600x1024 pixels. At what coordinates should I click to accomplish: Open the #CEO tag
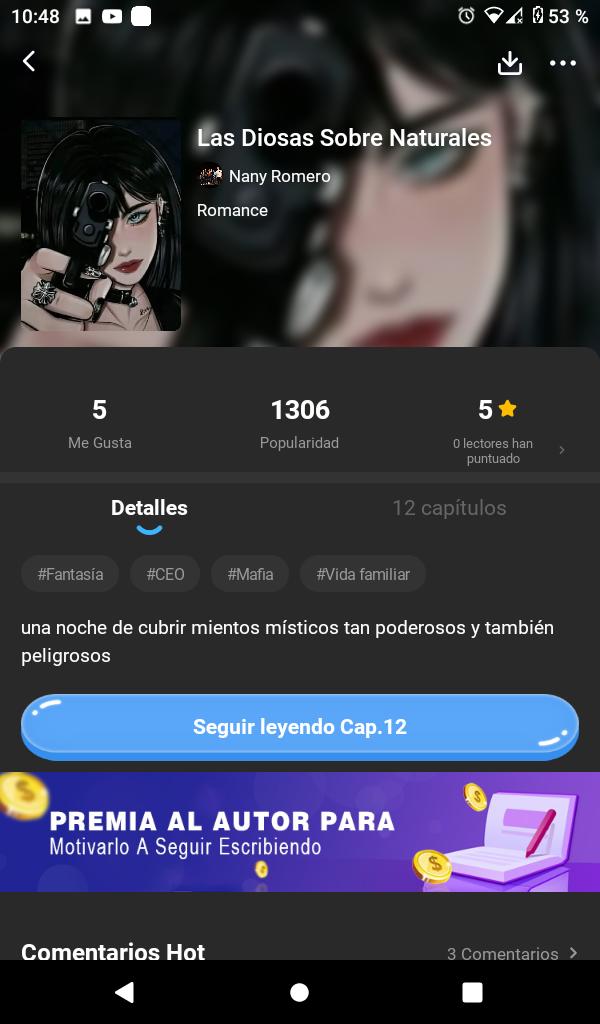pyautogui.click(x=165, y=574)
